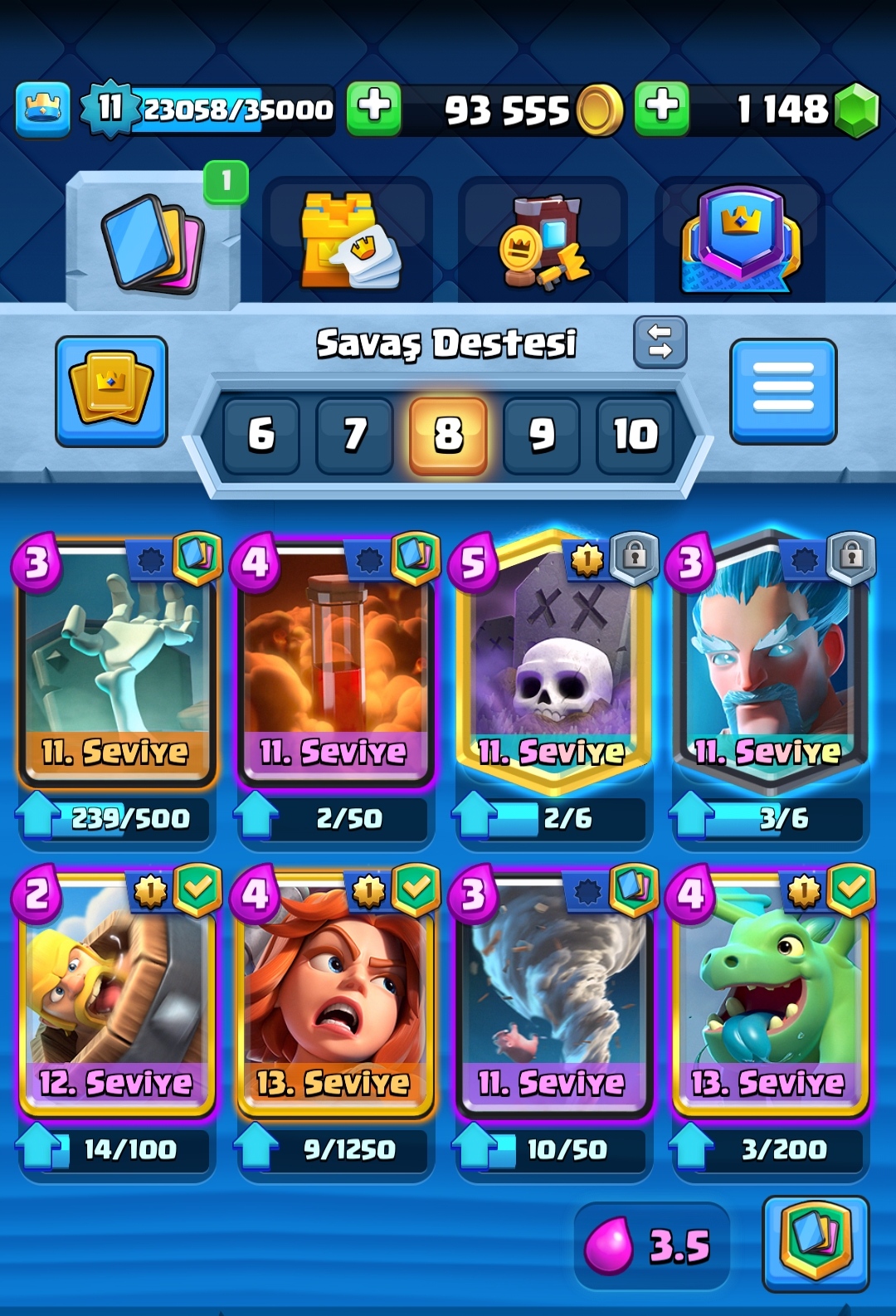The image size is (896, 1316).
Task: Select deck slot 6
Action: point(261,434)
